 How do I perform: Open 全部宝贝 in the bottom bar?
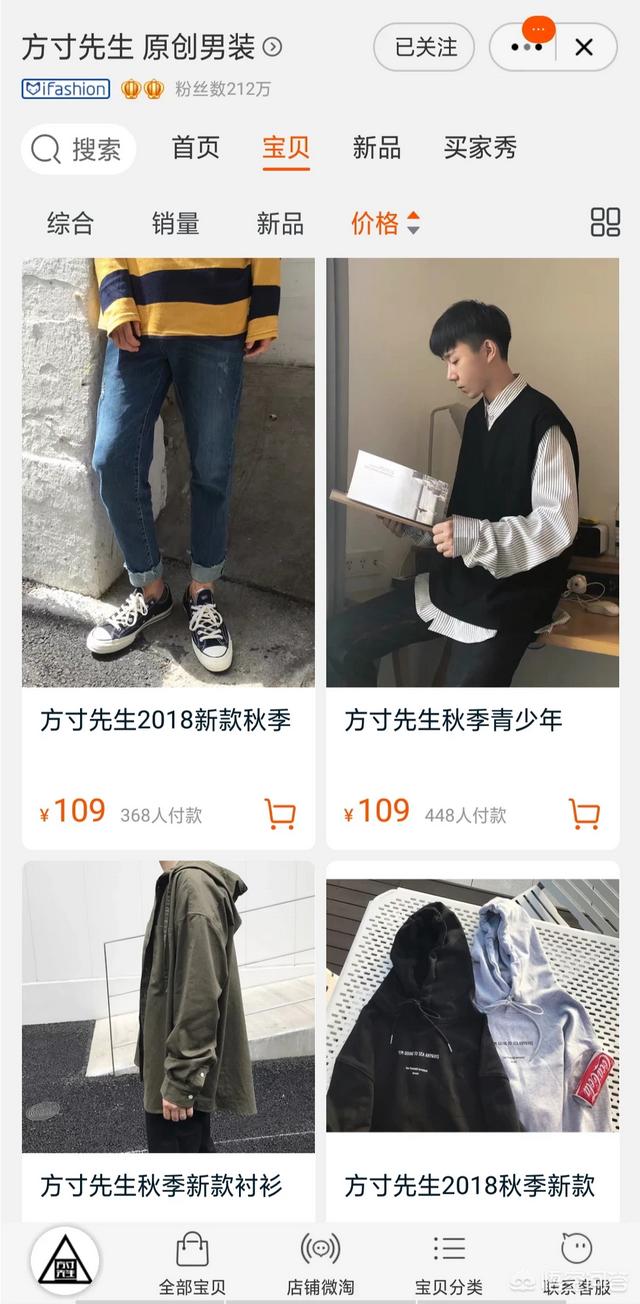(x=192, y=1263)
